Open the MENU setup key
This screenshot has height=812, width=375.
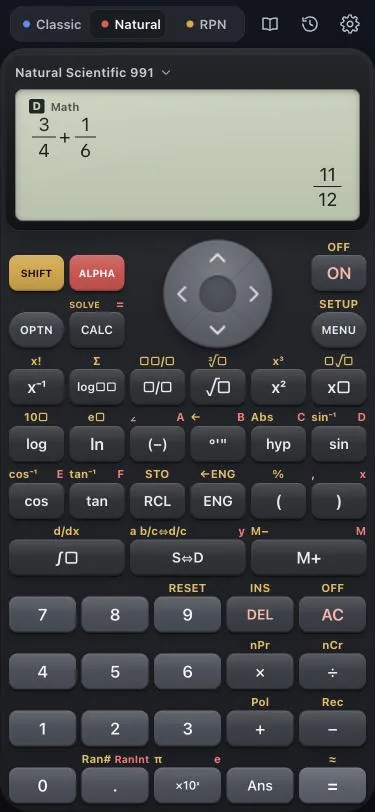tap(339, 330)
